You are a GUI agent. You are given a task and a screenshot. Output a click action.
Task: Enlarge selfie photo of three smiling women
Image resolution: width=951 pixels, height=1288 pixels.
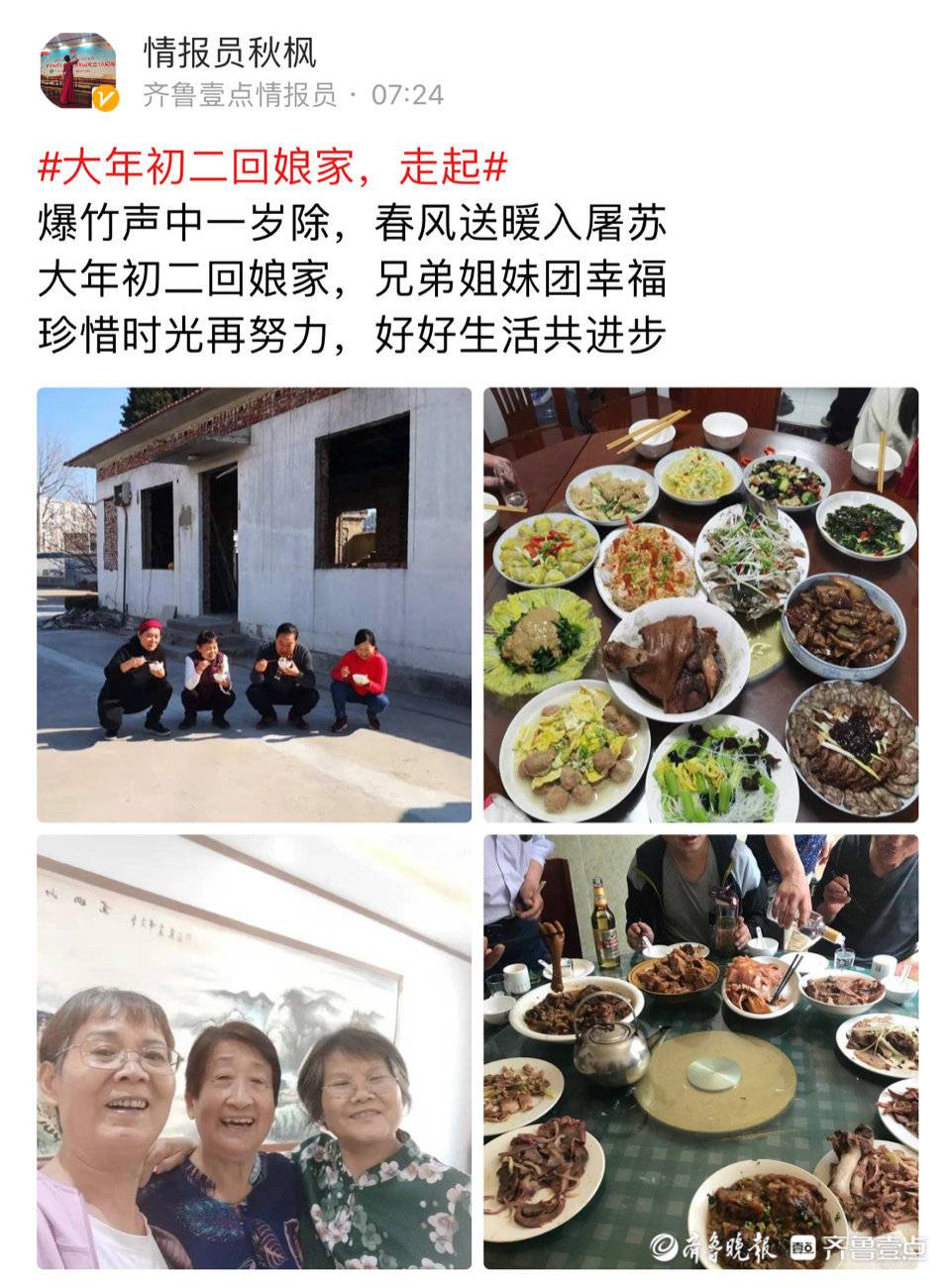(255, 1051)
